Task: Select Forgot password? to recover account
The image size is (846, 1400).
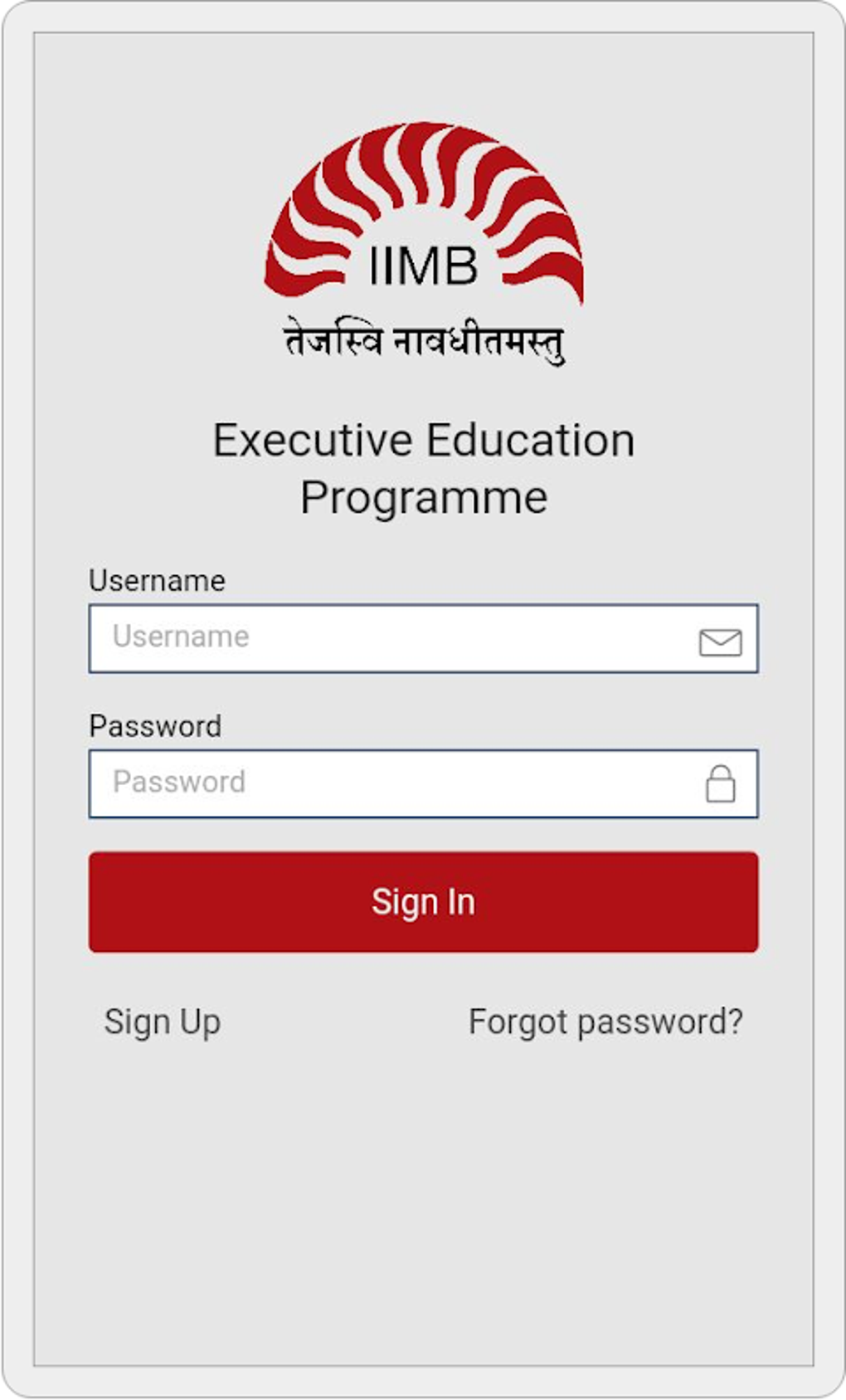Action: 606,1022
